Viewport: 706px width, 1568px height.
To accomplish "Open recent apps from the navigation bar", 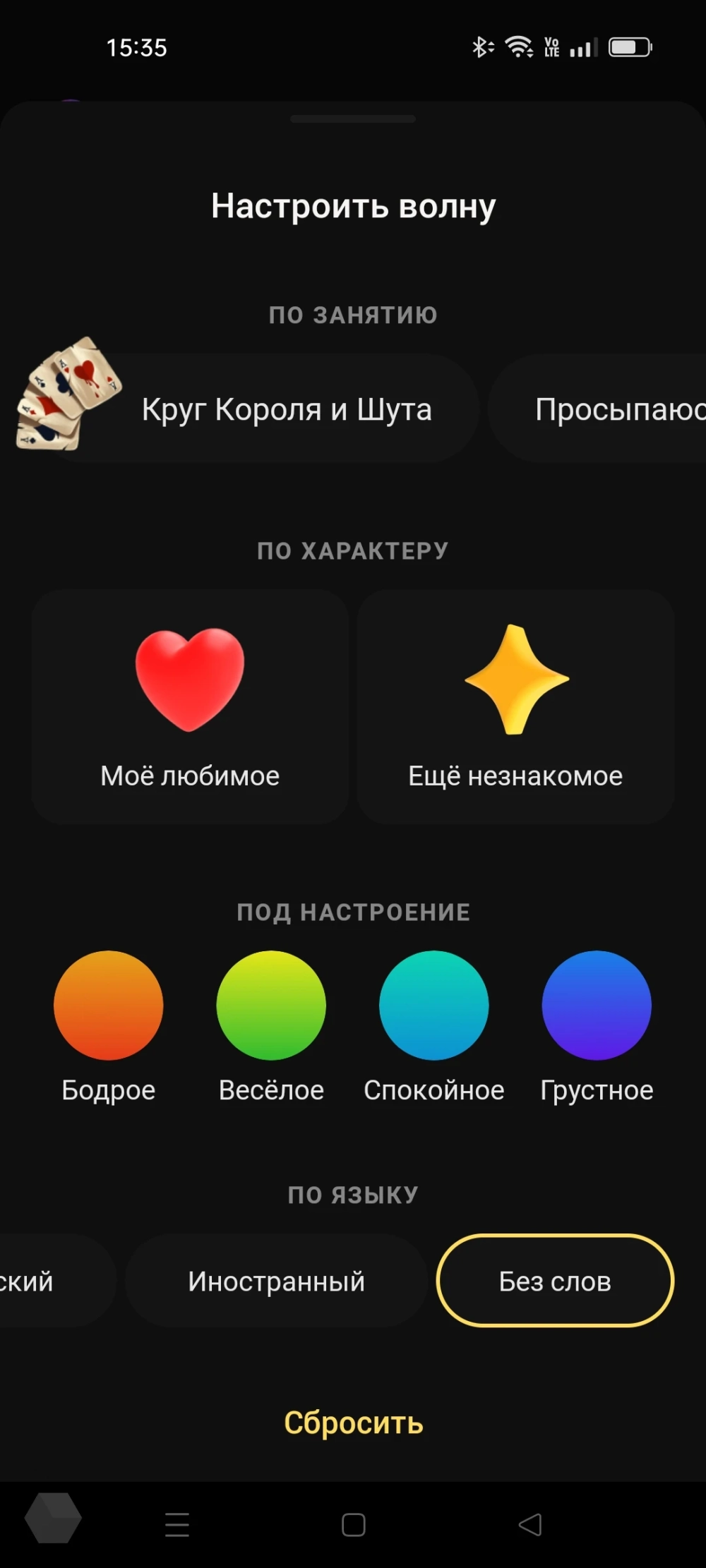I will pyautogui.click(x=177, y=1524).
